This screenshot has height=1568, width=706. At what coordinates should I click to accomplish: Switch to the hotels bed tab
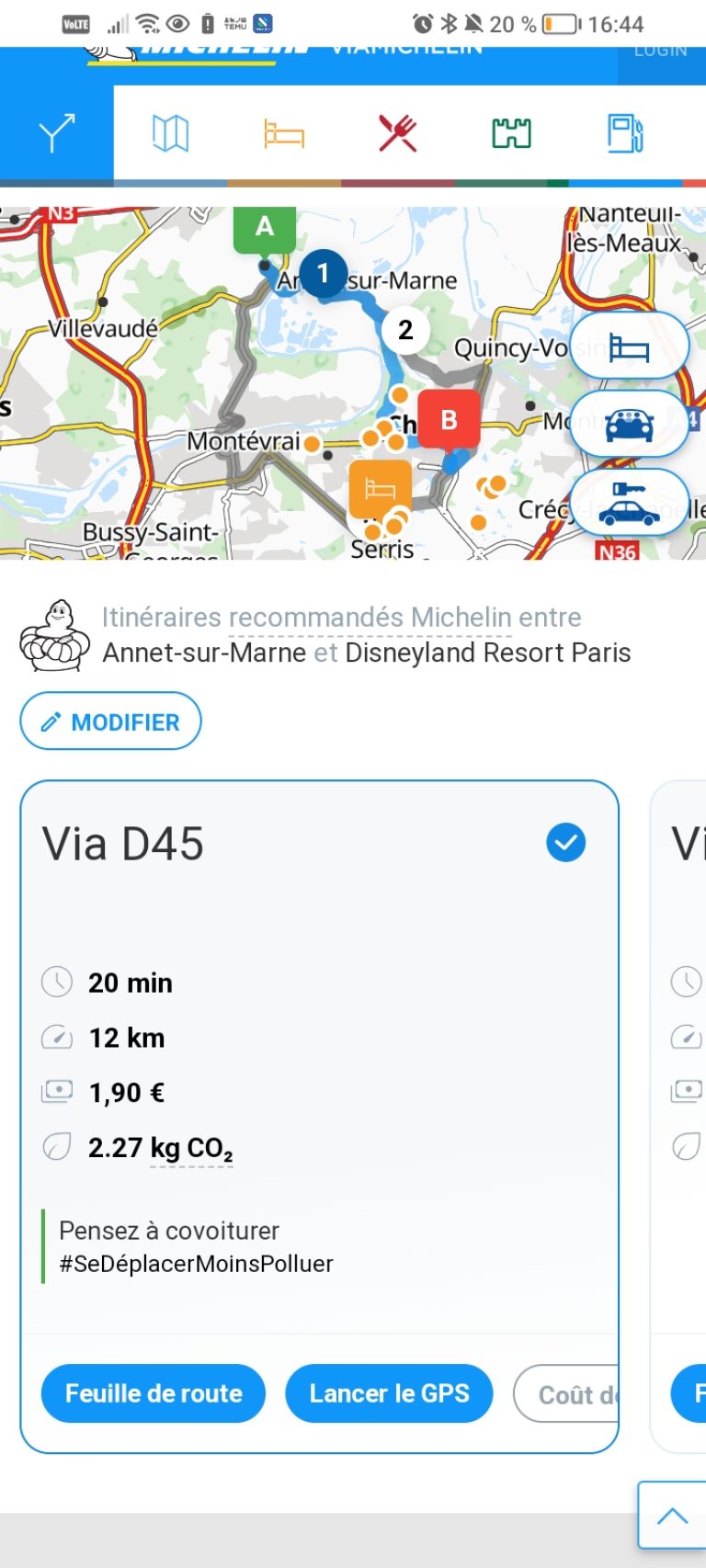click(x=284, y=133)
